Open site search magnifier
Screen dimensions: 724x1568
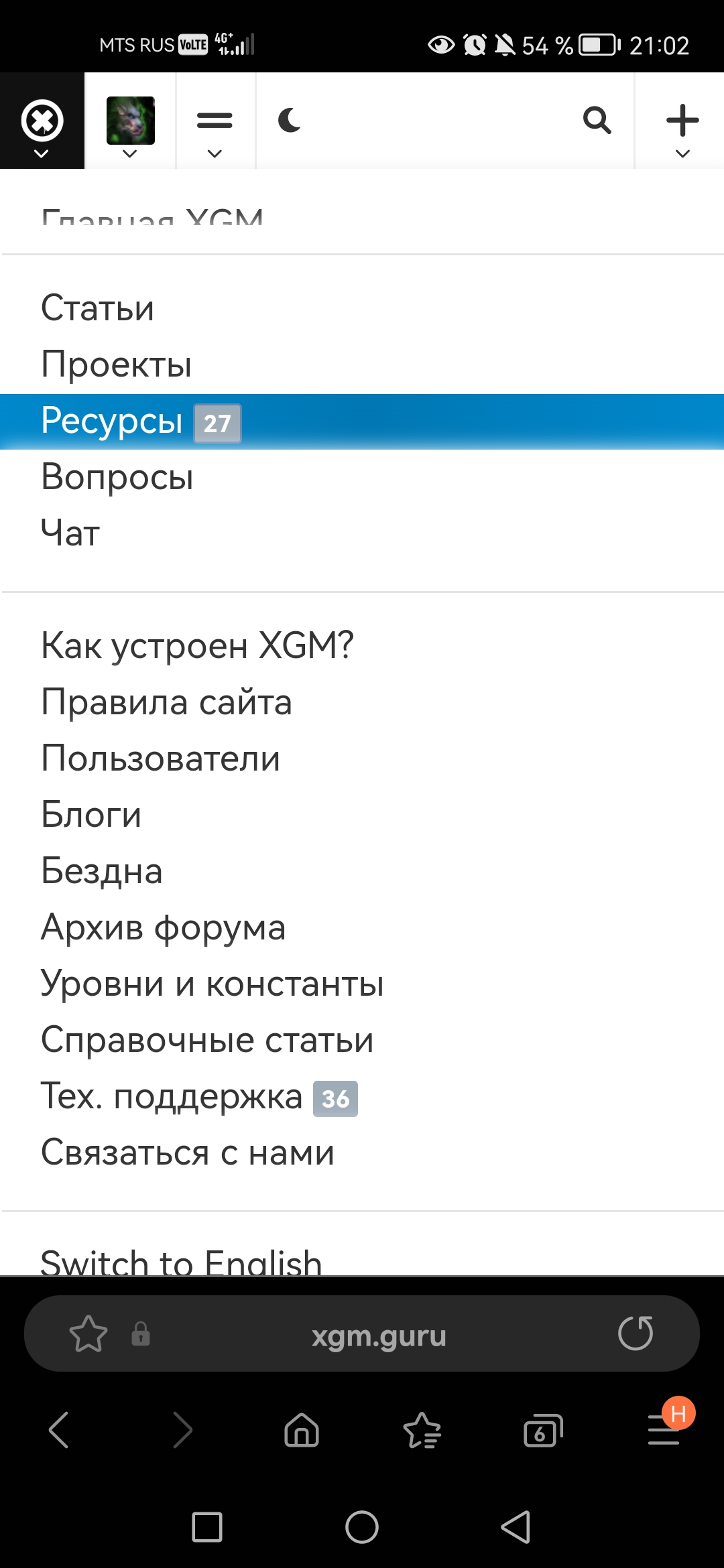click(597, 121)
